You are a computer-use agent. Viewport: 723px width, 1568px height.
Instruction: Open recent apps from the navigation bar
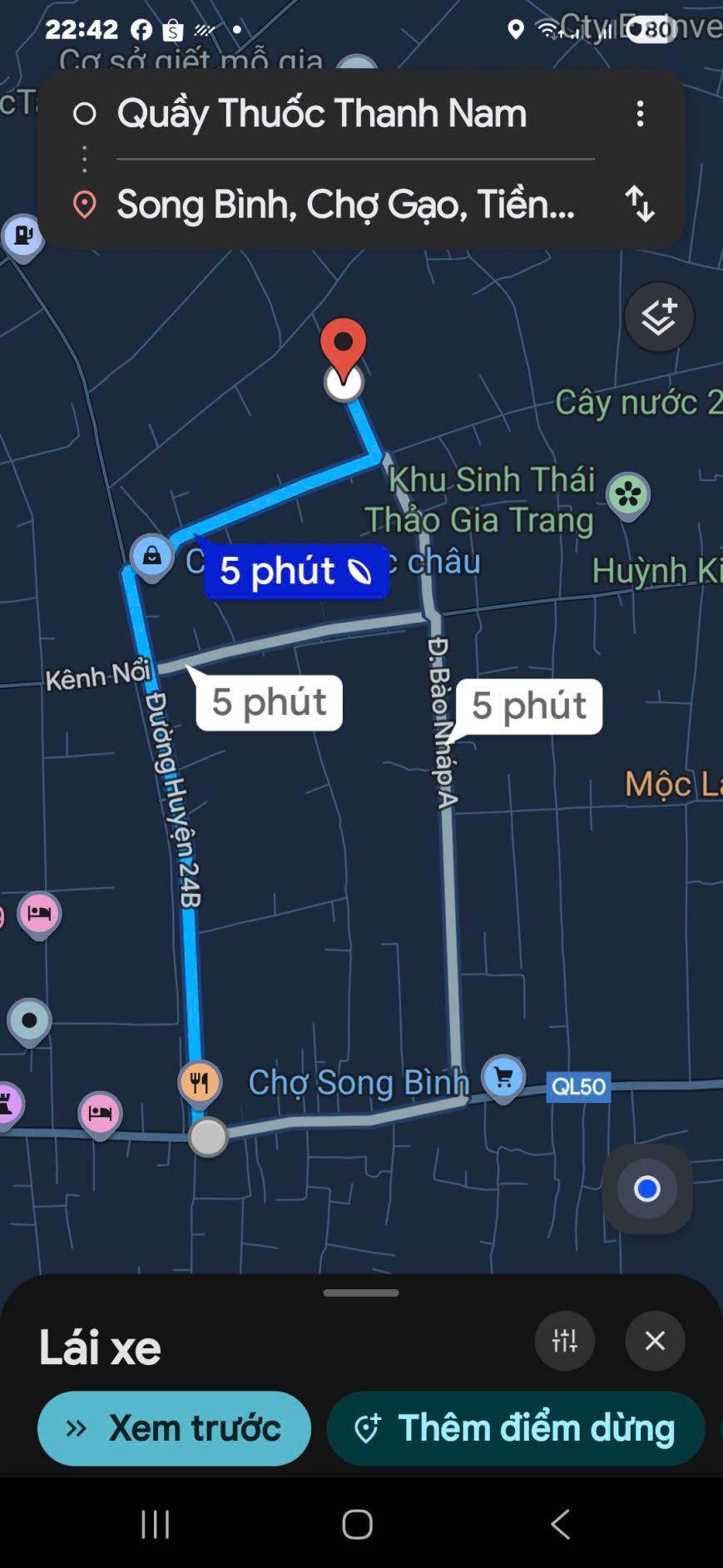[x=156, y=1524]
